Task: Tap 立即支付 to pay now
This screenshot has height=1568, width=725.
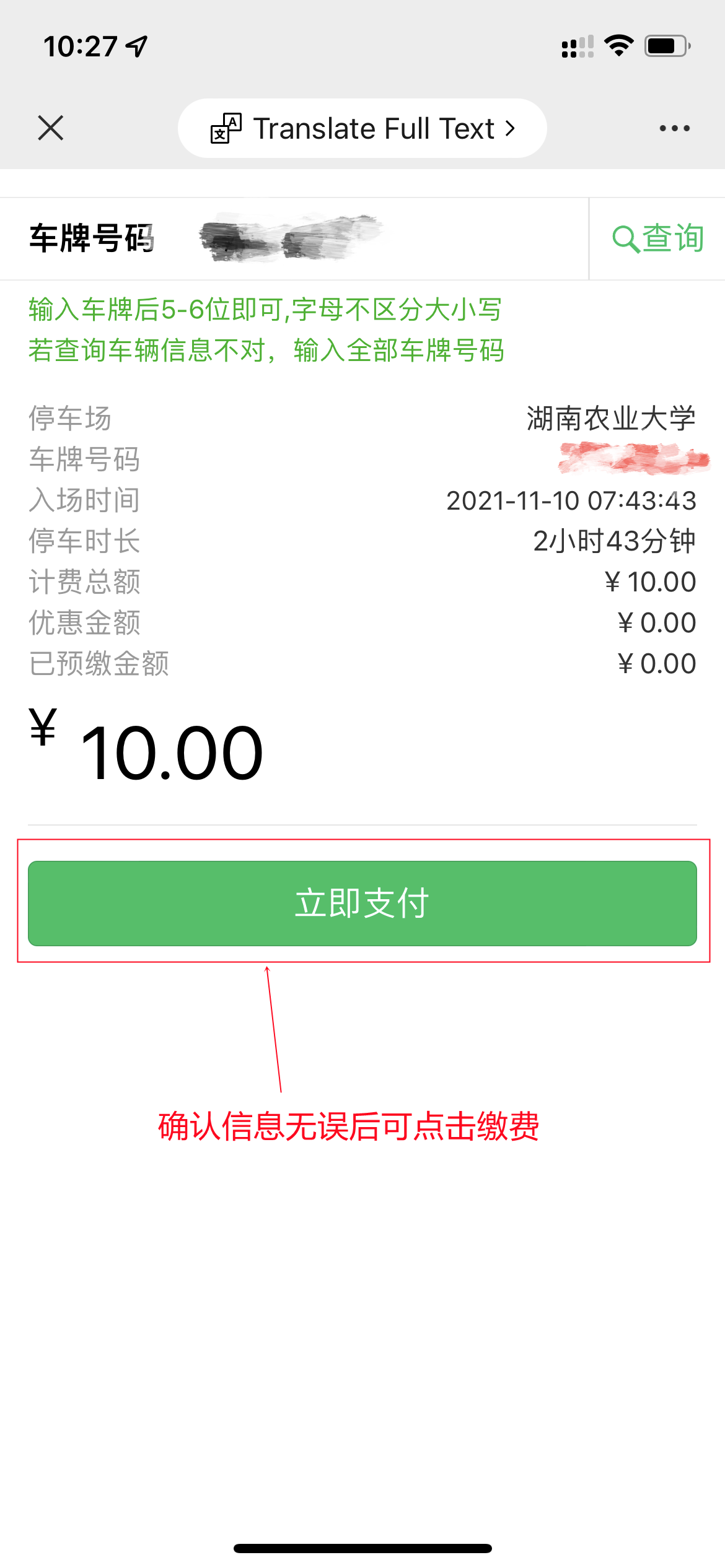Action: pyautogui.click(x=362, y=903)
